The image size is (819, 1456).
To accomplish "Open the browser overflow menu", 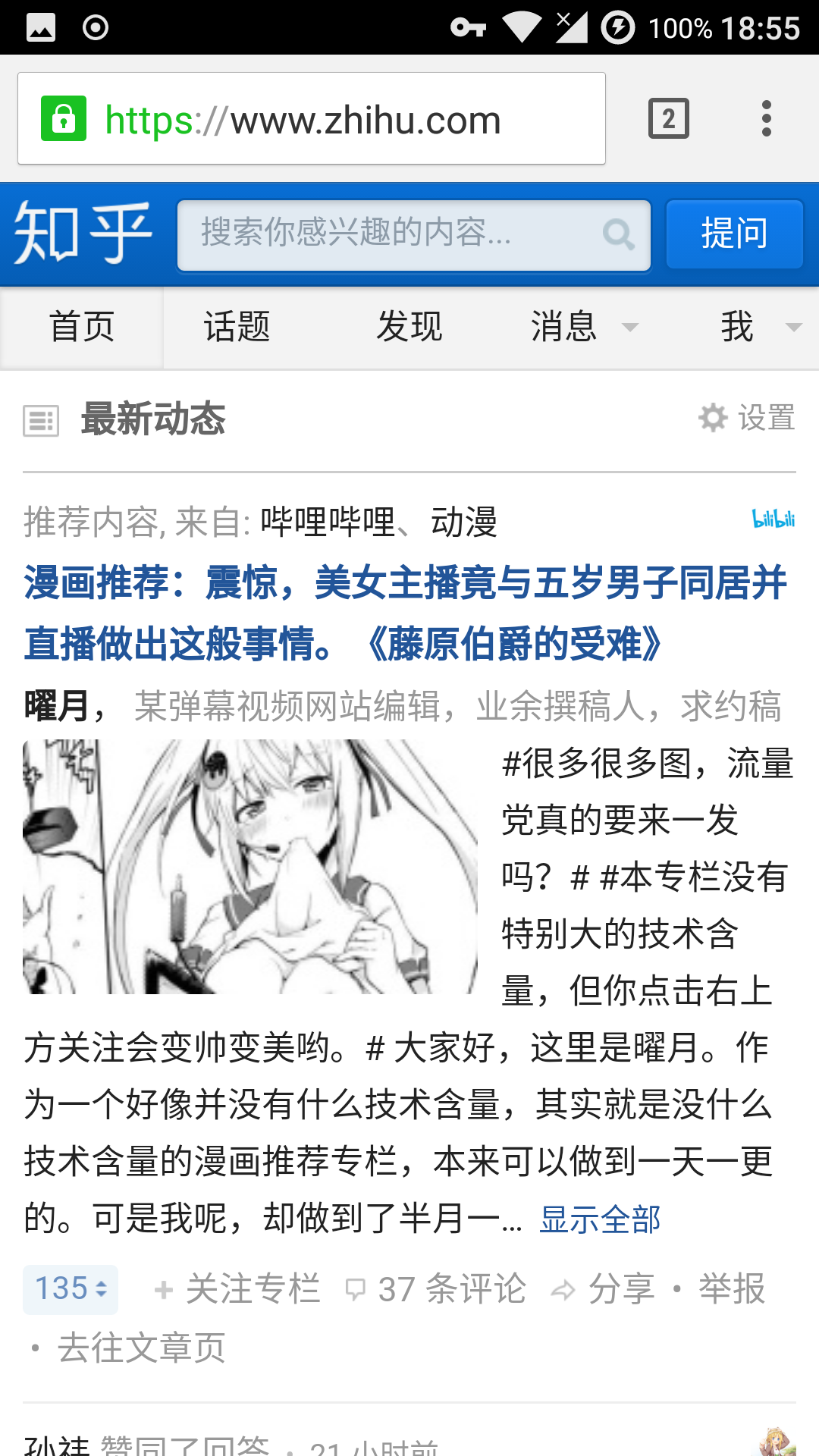I will (x=767, y=119).
